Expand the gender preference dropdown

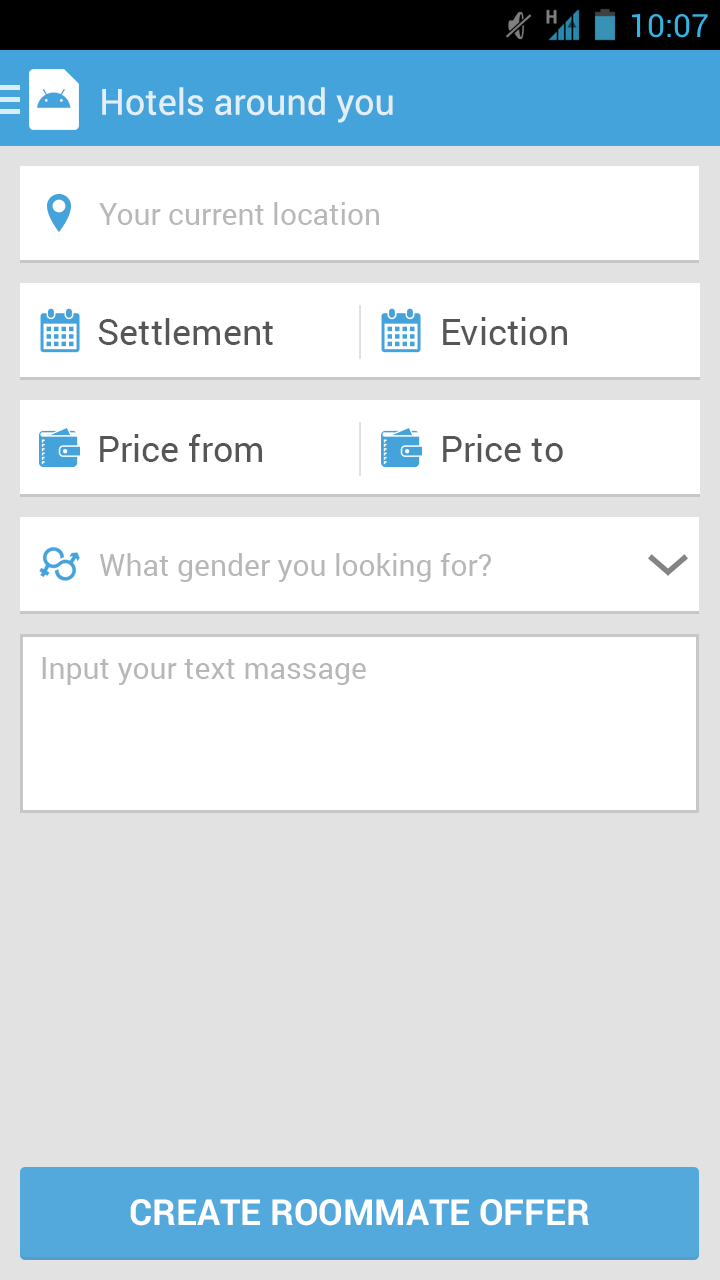[x=359, y=565]
